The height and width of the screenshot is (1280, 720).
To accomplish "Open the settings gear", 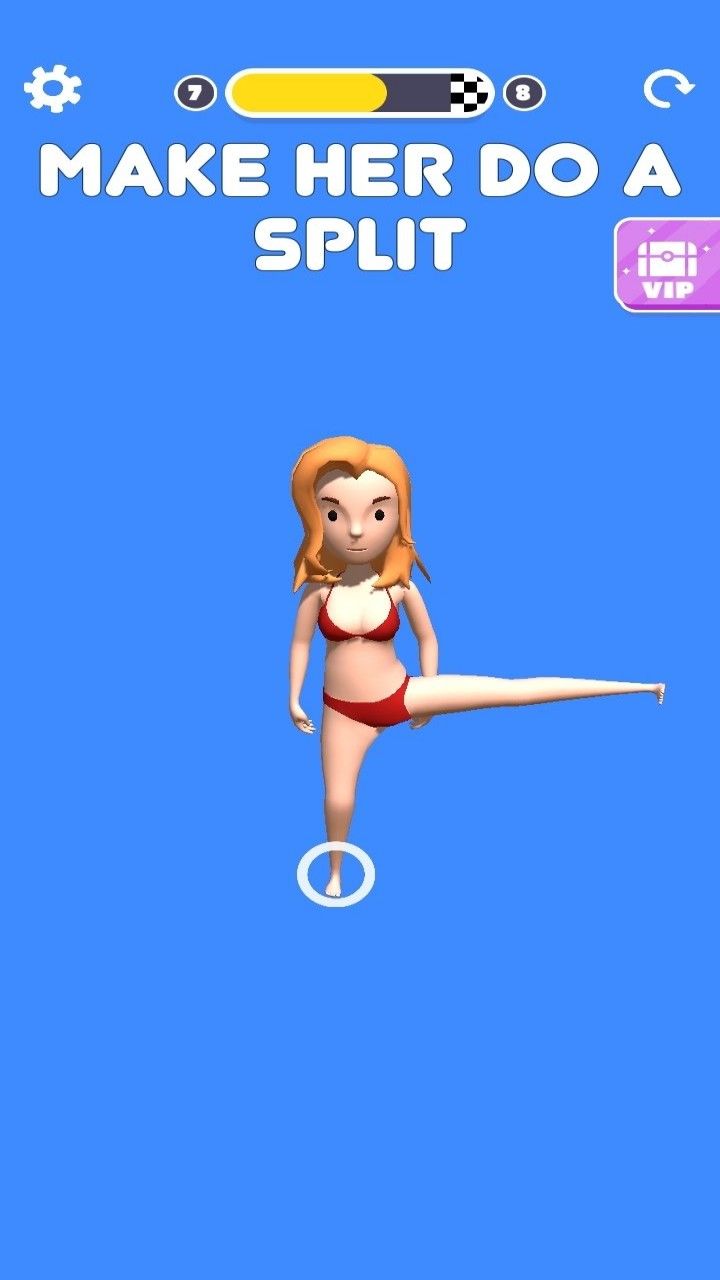I will click(52, 89).
